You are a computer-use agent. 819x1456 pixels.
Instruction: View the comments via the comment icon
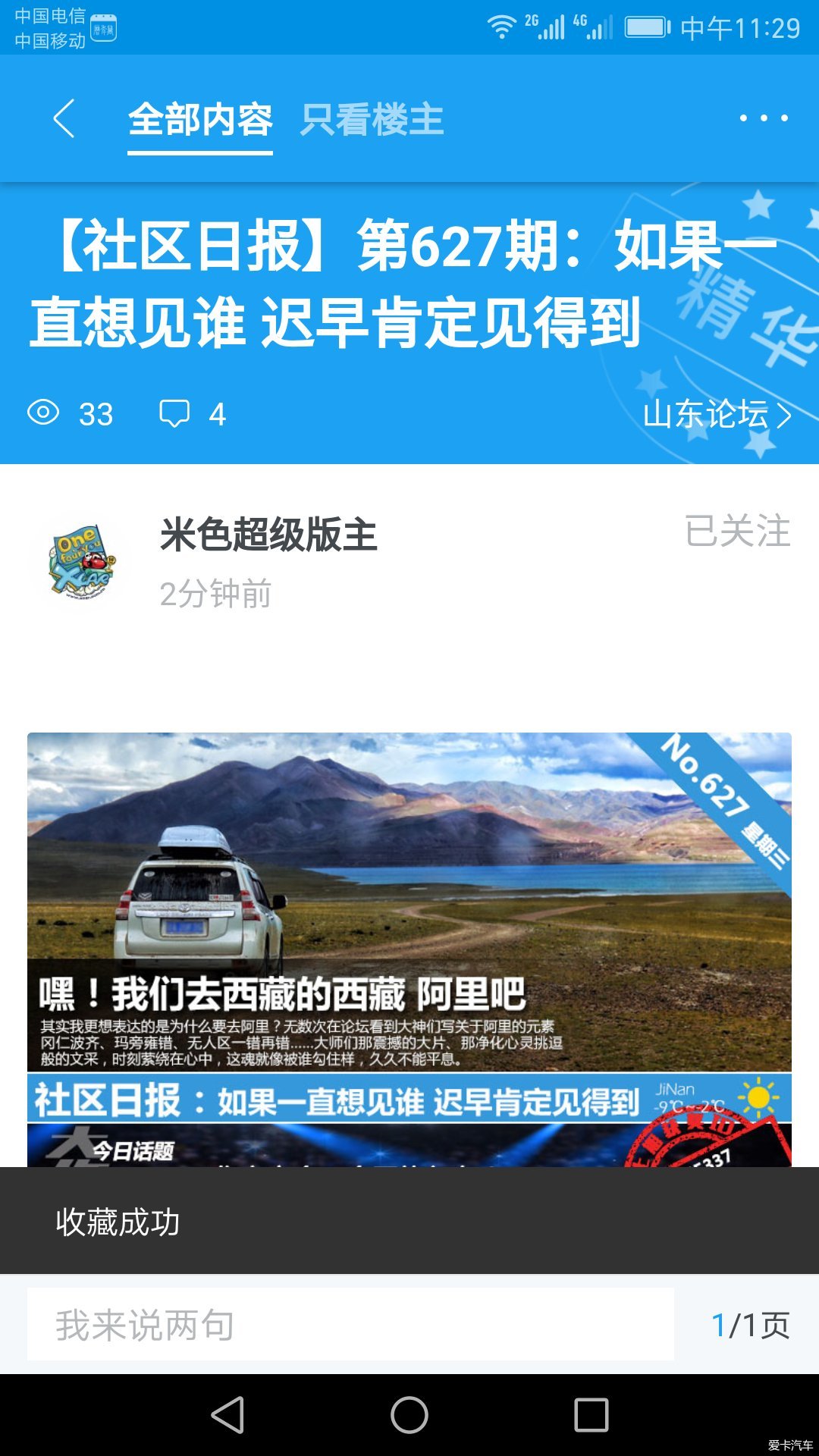[175, 414]
